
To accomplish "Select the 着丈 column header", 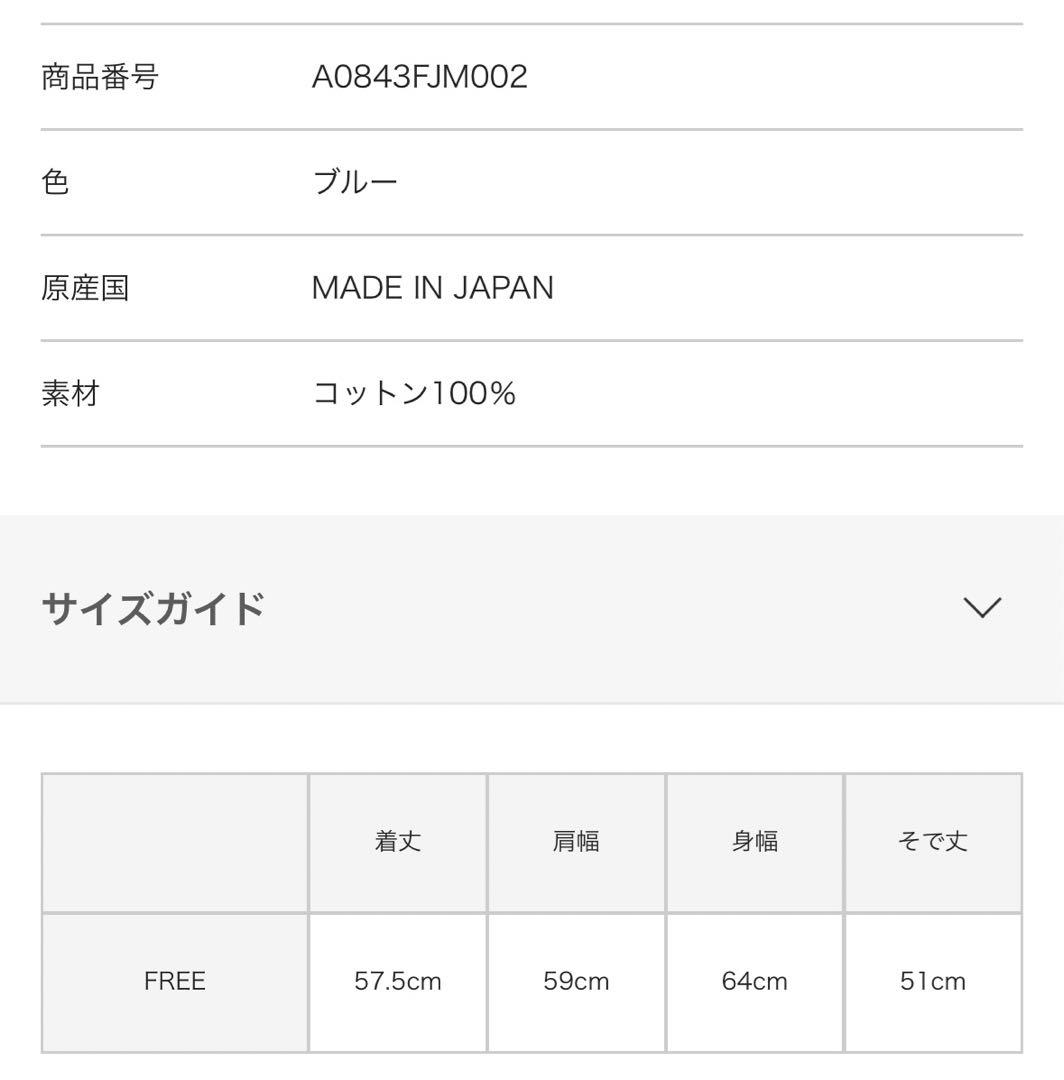I will [x=396, y=842].
